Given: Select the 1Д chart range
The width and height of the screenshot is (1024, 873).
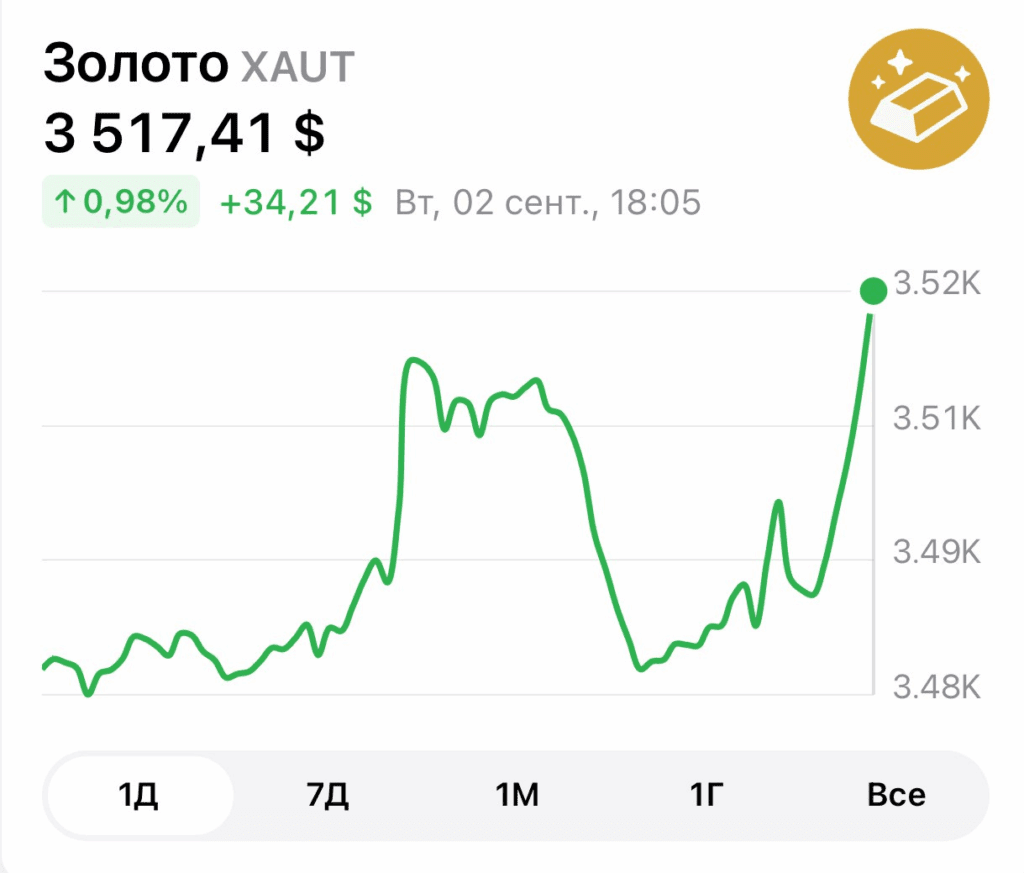Looking at the screenshot, I should click(139, 795).
